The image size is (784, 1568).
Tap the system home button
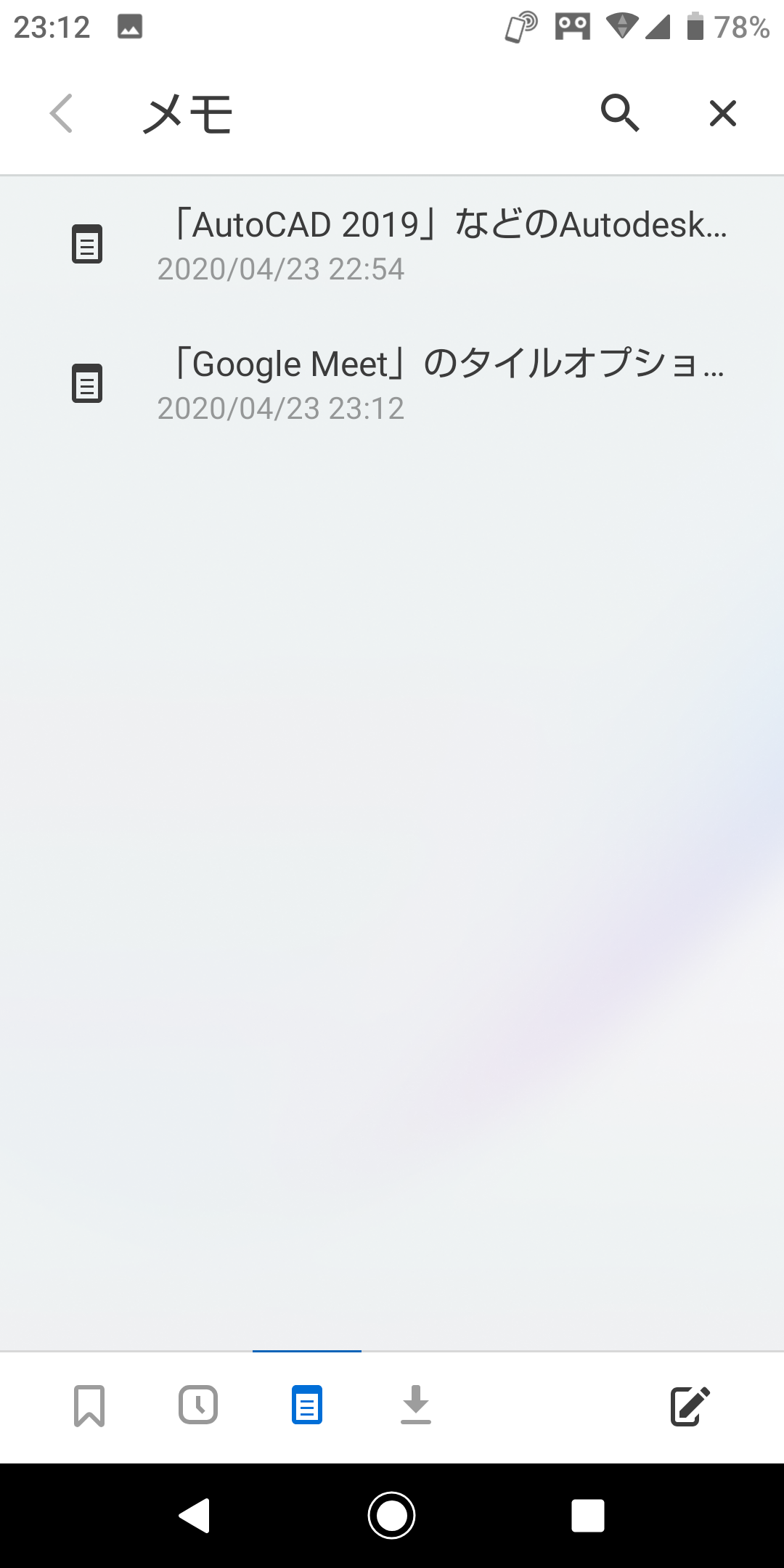point(392,1515)
